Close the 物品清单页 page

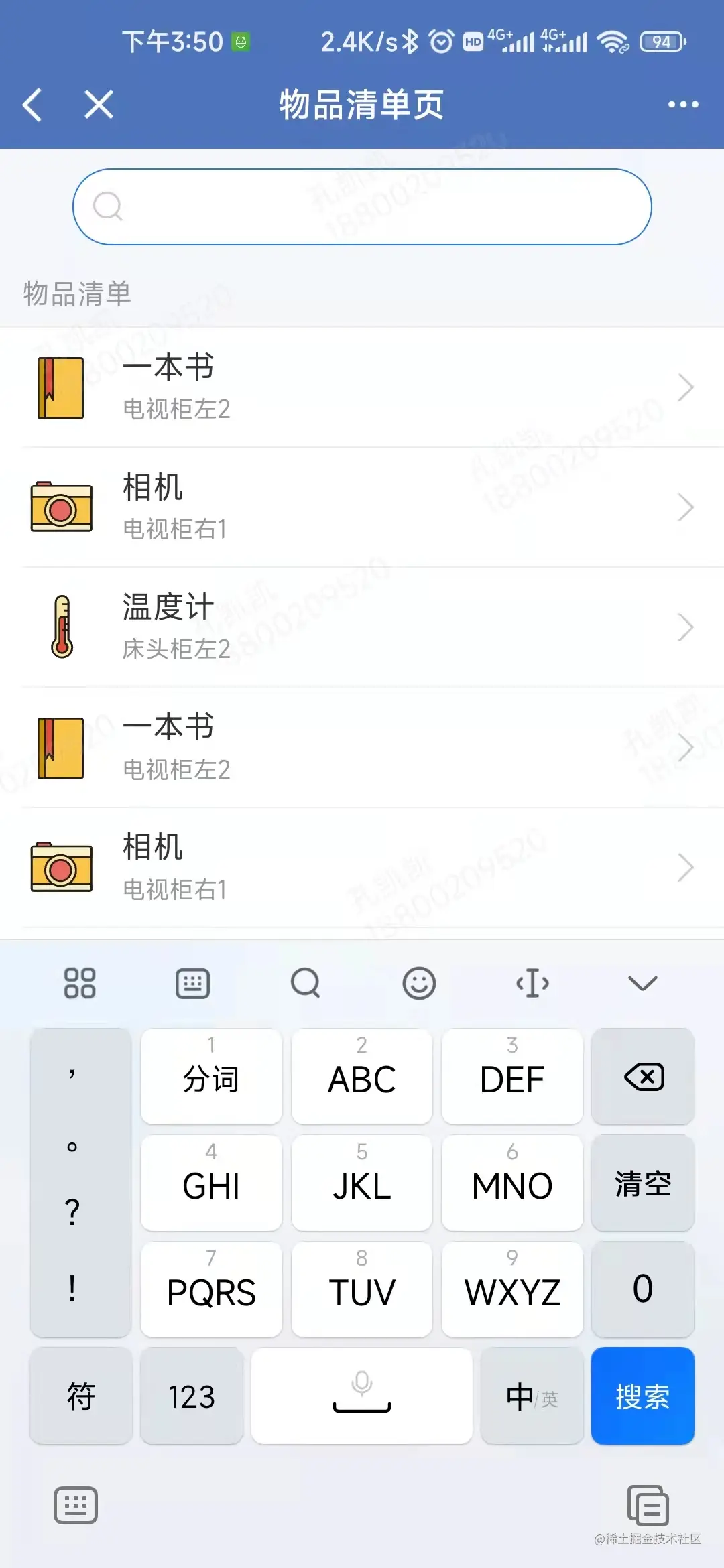pos(99,105)
